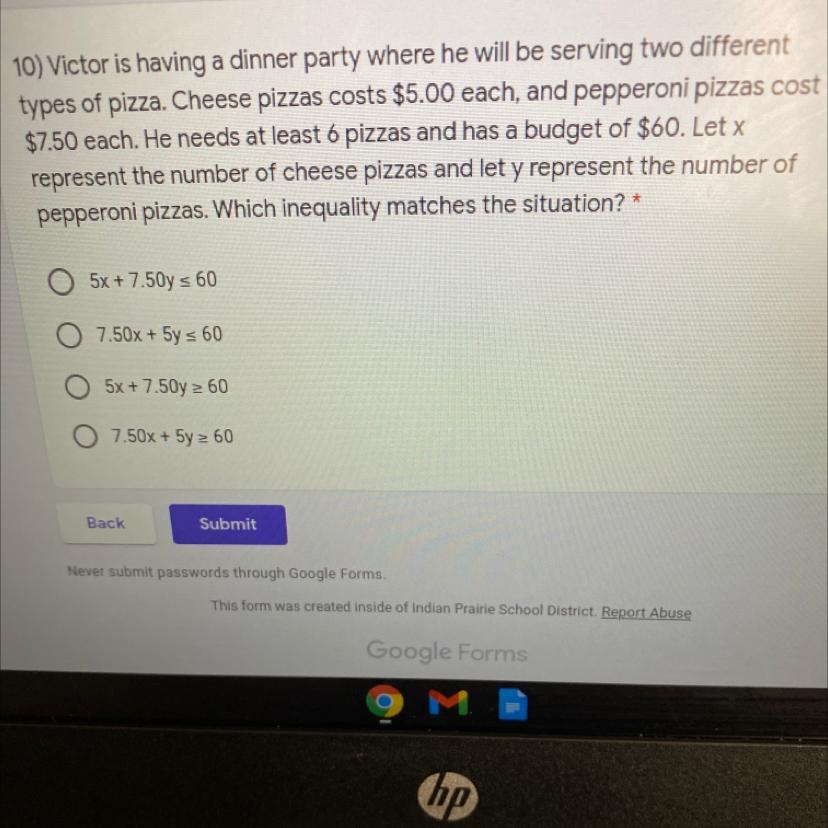828x828 pixels.
Task: Choose the answer 7.50x + 5y ≤ 60
Action: click(68, 336)
